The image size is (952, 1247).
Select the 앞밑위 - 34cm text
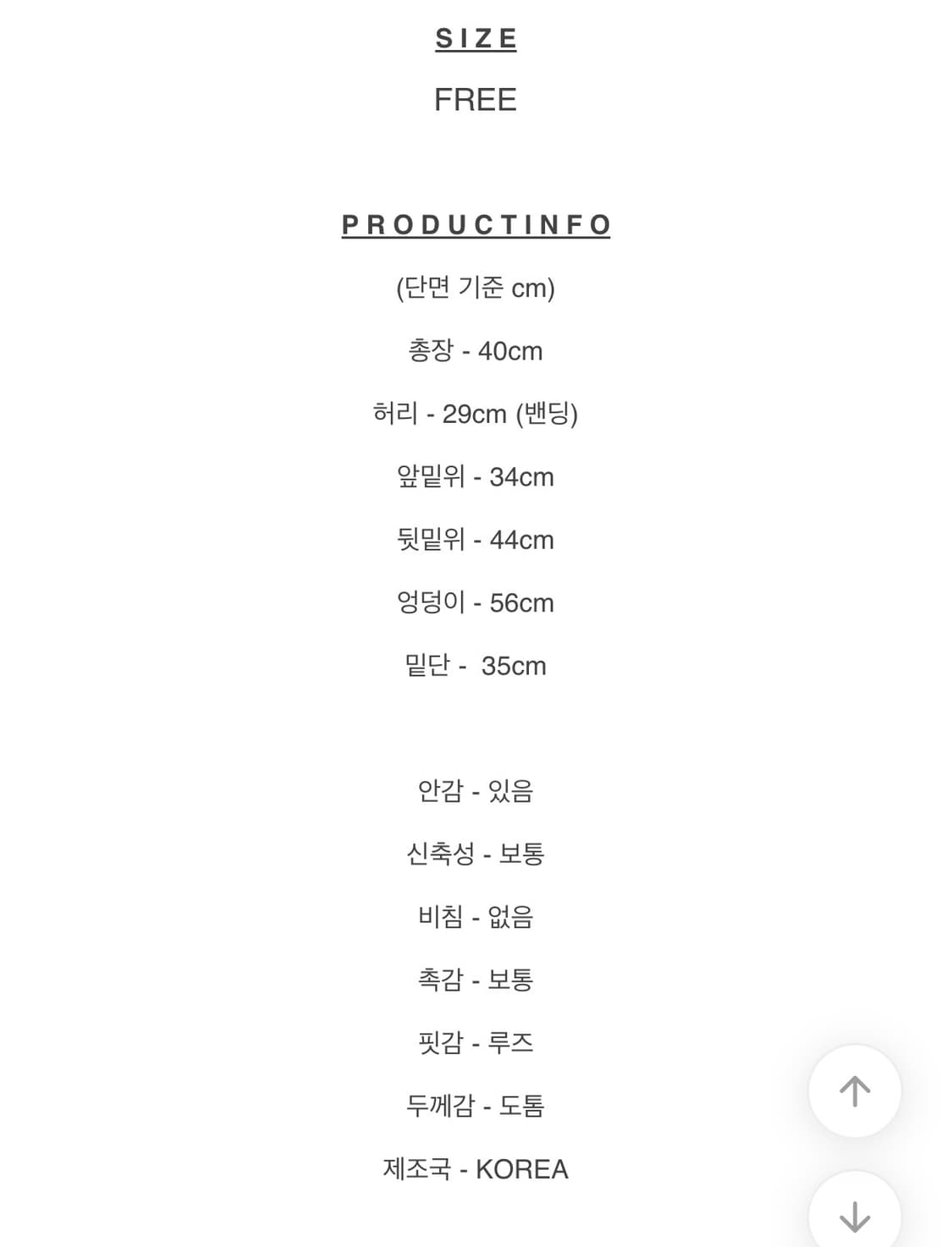(x=476, y=476)
